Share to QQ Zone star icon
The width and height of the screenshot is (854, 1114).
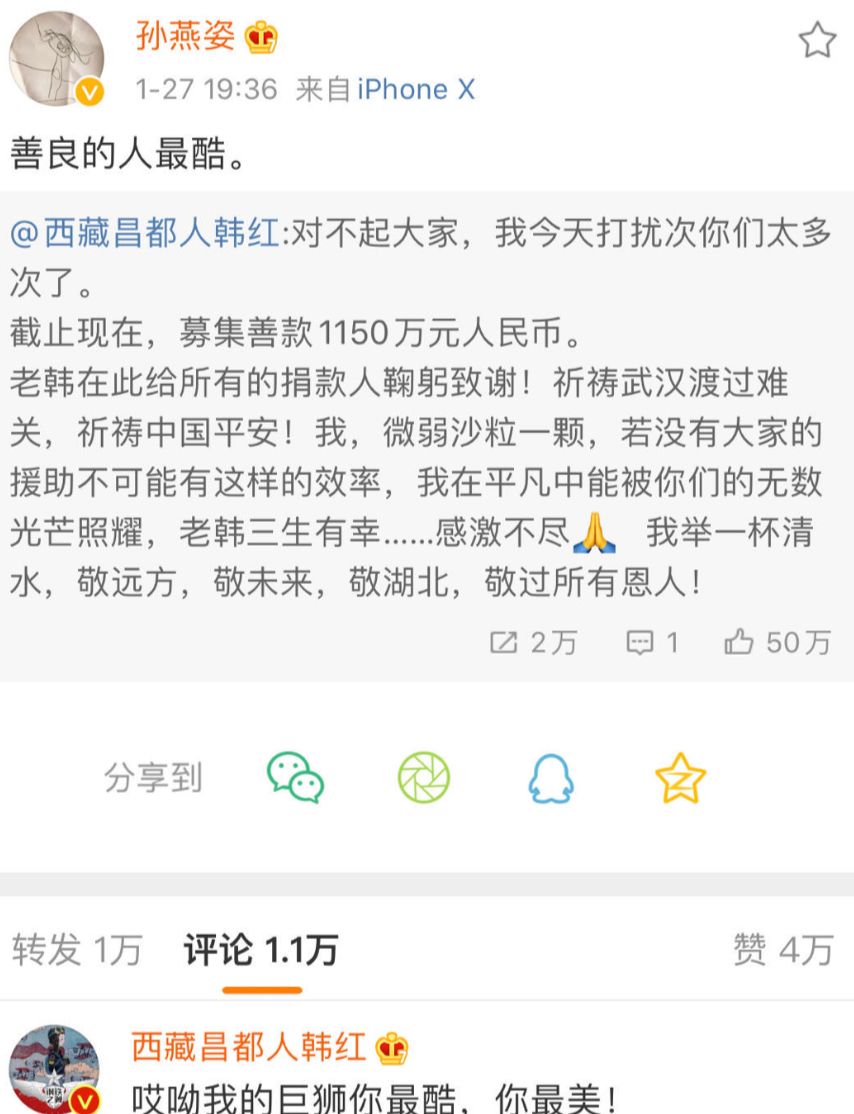coord(680,778)
